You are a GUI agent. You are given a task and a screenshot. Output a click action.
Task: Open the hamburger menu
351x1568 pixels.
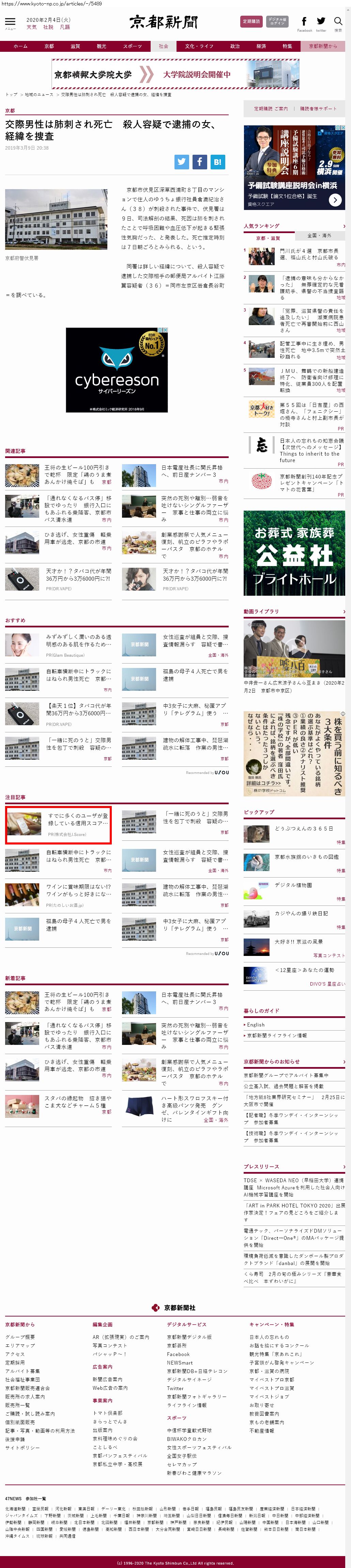click(10, 22)
